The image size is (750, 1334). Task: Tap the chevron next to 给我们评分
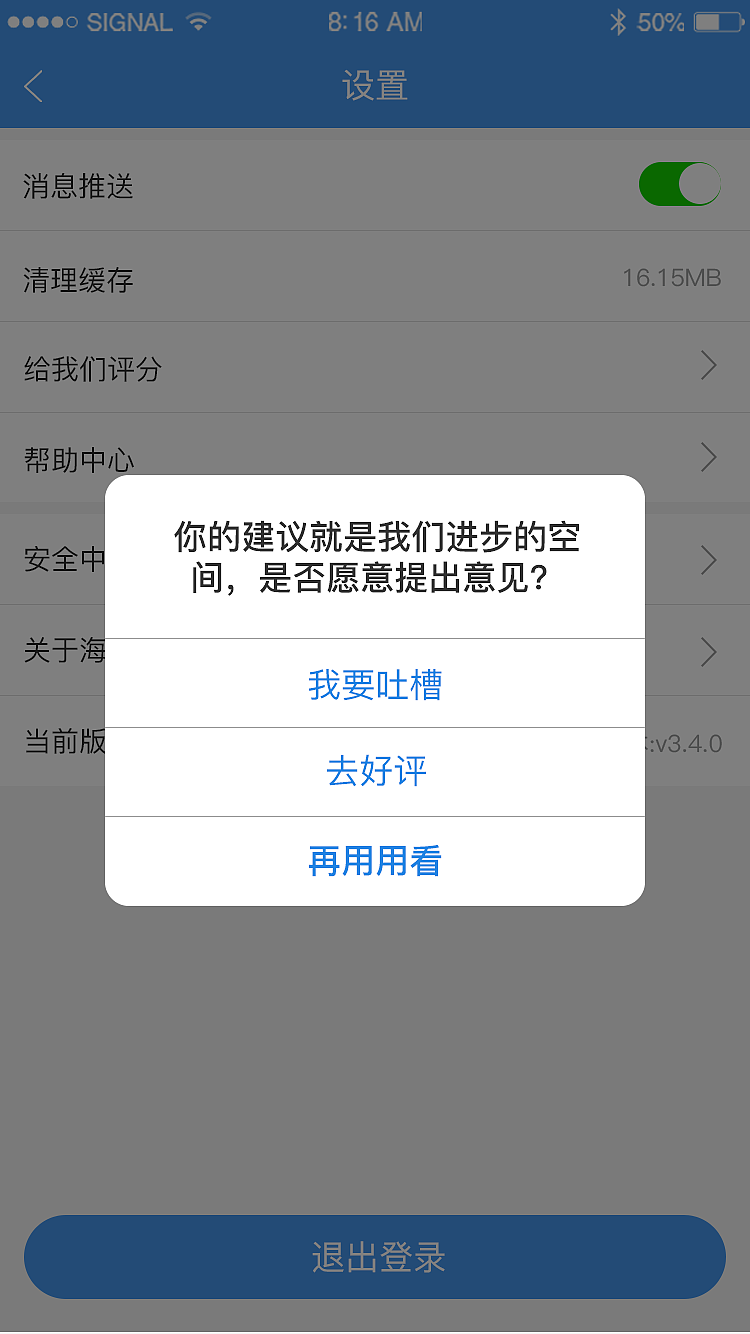point(708,366)
